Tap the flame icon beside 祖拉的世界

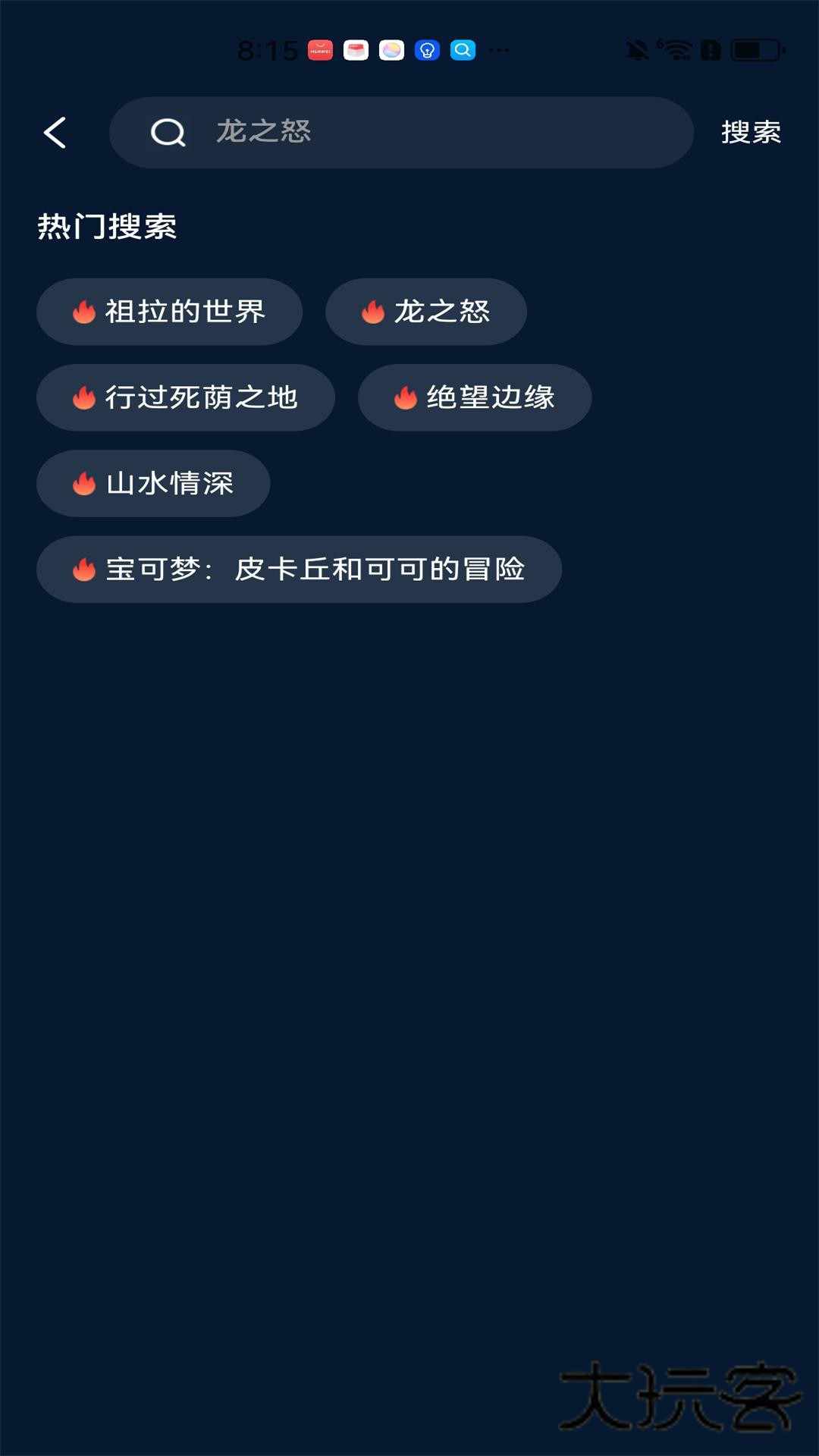click(82, 311)
